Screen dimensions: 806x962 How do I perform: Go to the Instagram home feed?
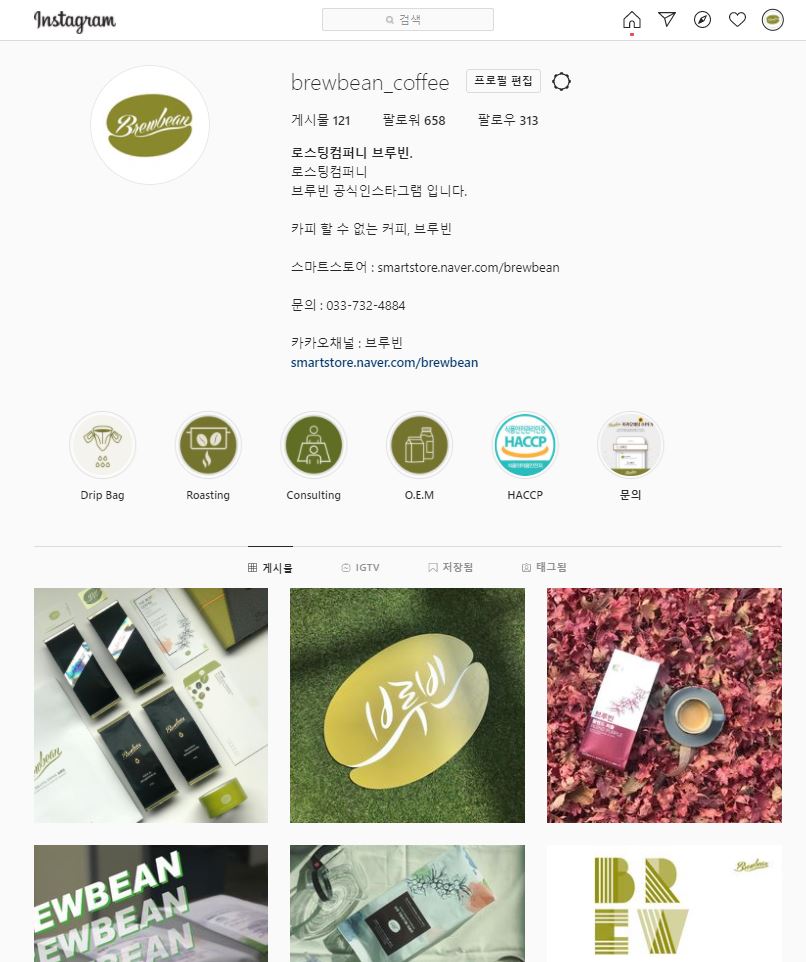631,20
